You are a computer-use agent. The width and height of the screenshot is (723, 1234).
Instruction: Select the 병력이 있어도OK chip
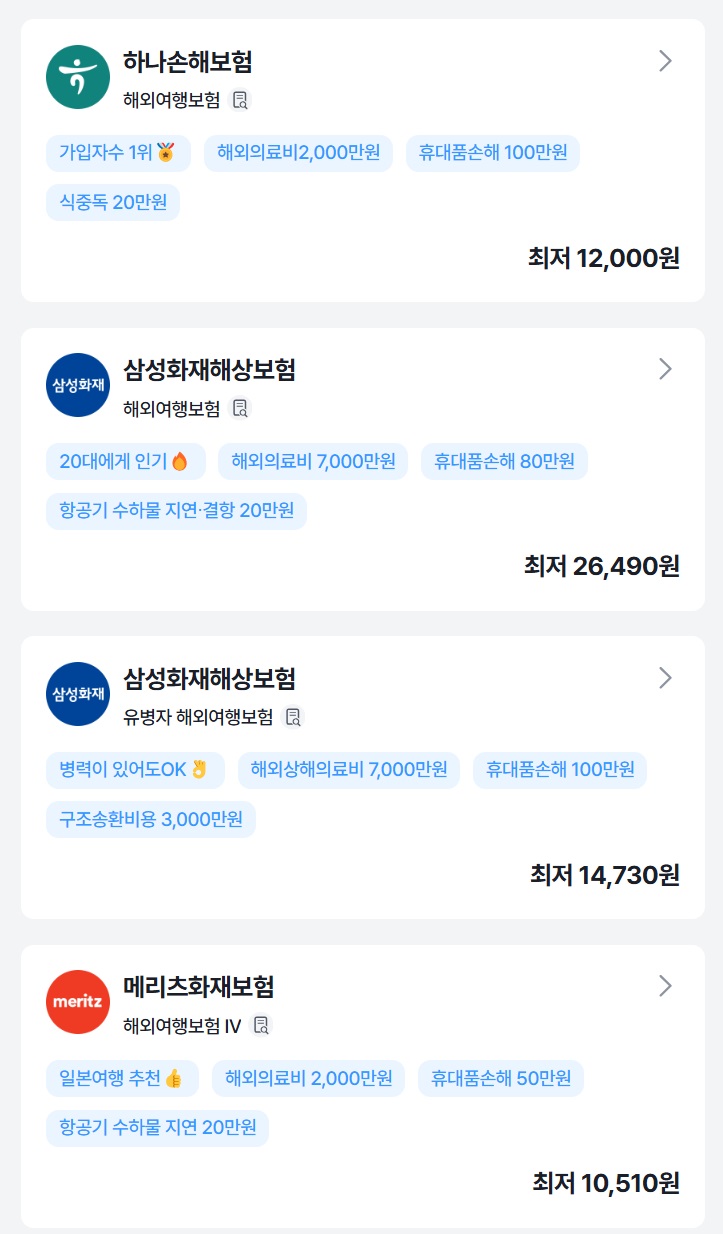pyautogui.click(x=135, y=770)
